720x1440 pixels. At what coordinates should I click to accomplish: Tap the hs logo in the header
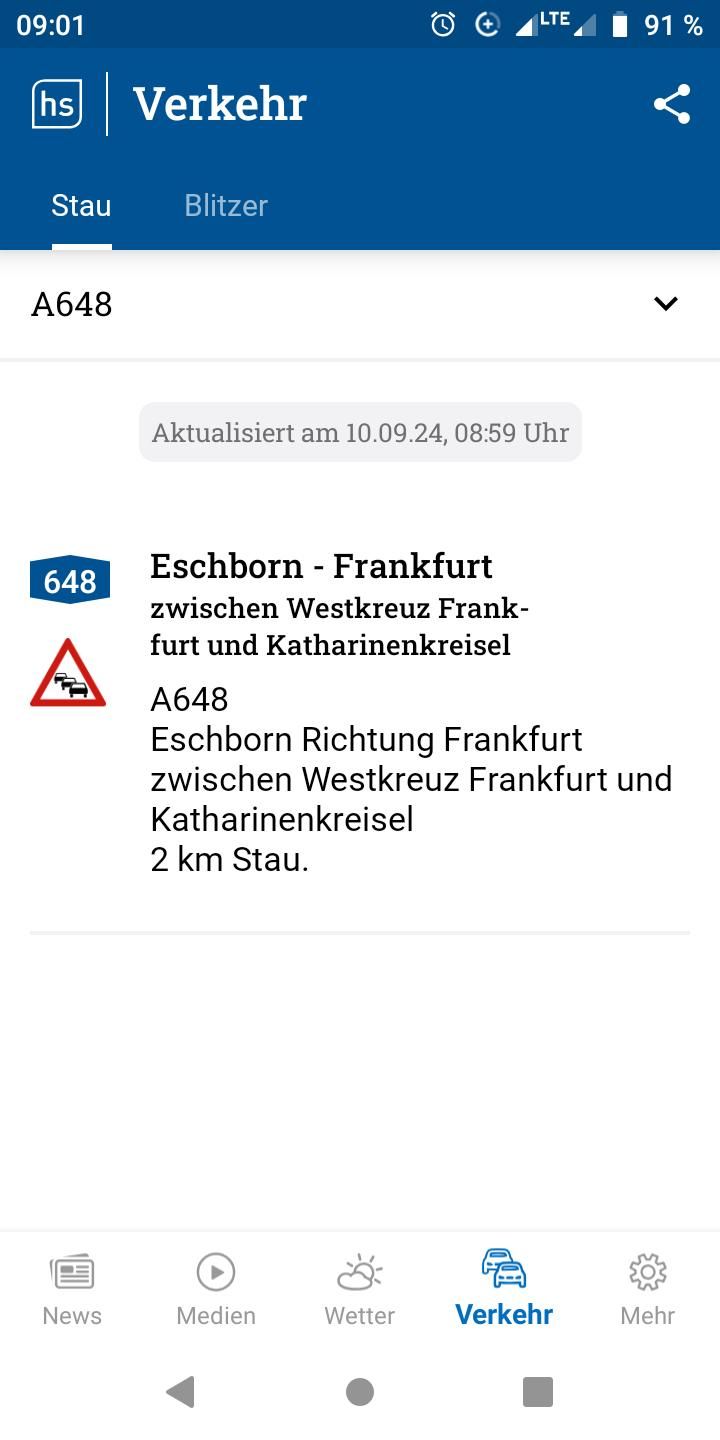click(57, 104)
